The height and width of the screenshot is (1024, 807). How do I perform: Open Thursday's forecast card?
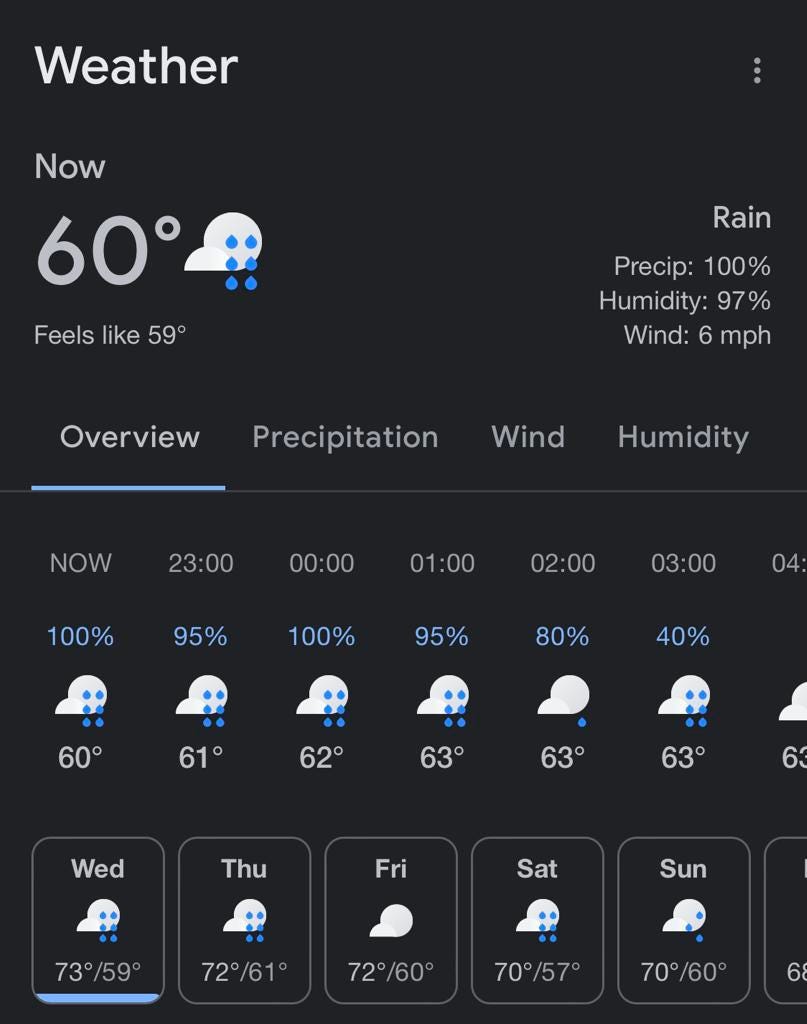click(x=244, y=920)
